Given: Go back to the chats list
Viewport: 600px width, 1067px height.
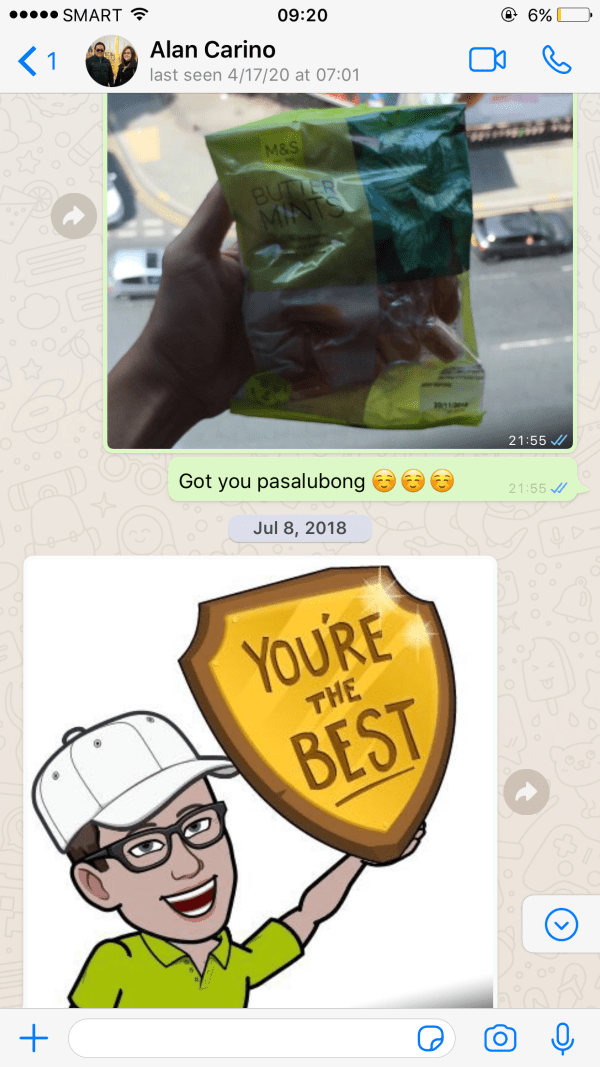Looking at the screenshot, I should (x=36, y=61).
